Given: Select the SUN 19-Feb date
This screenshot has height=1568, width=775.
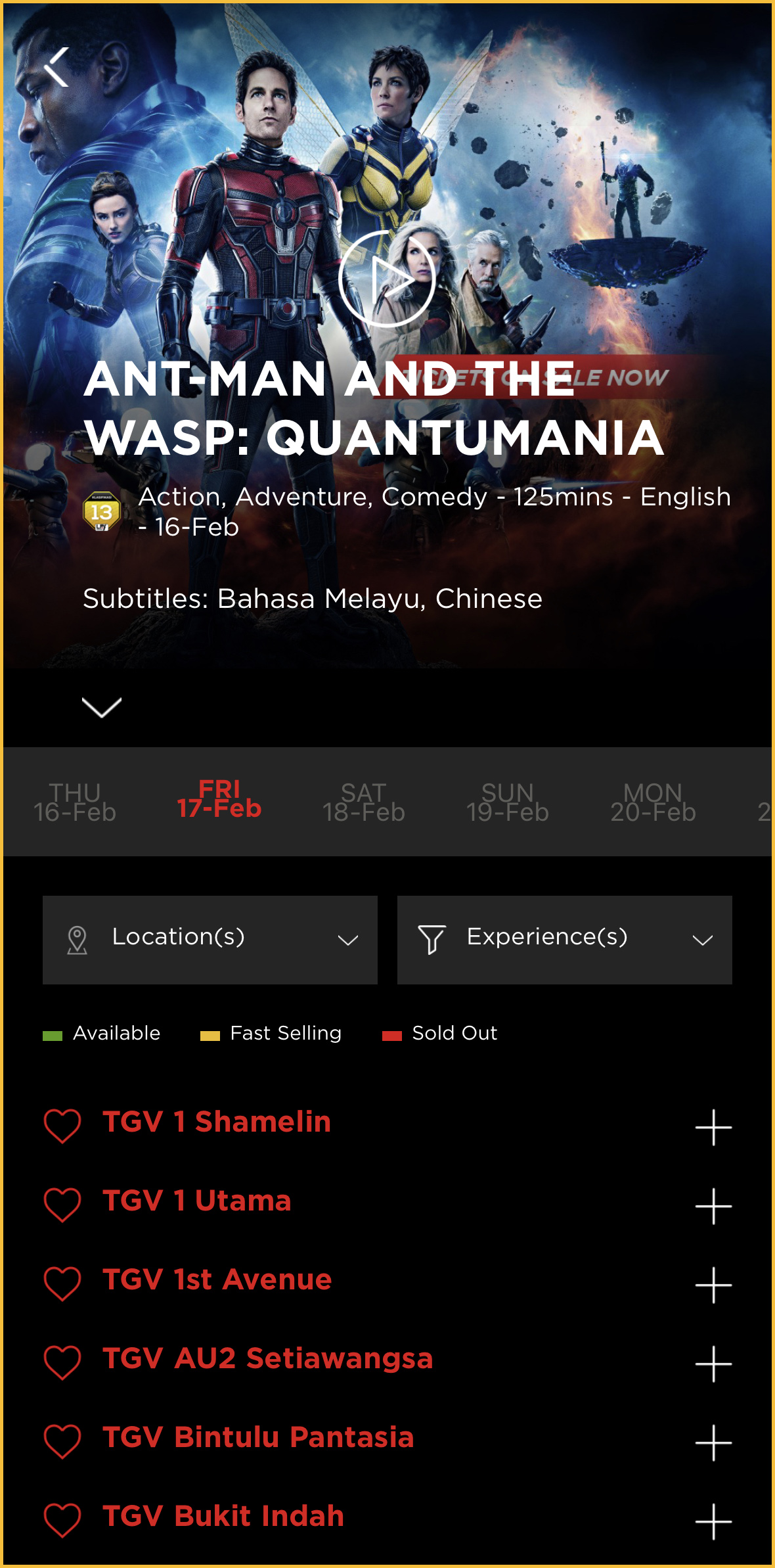Looking at the screenshot, I should (507, 802).
